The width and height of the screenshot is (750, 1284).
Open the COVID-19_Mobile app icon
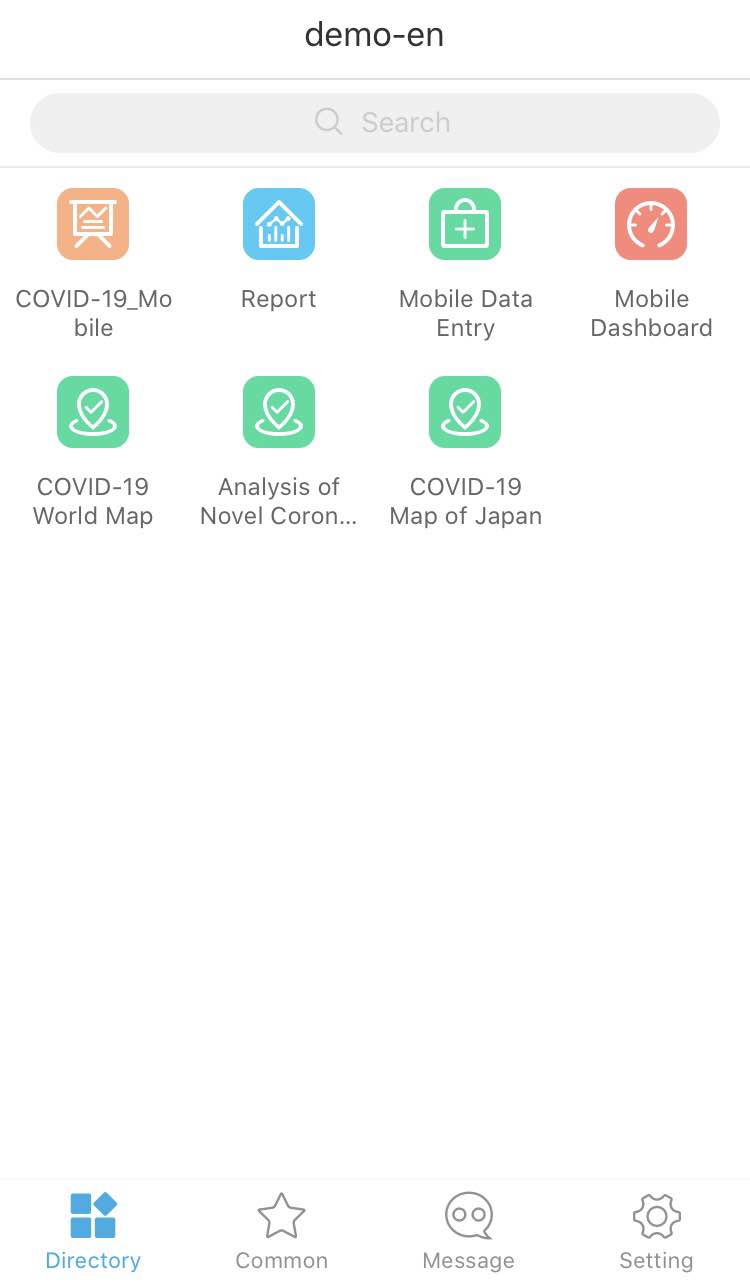93,224
